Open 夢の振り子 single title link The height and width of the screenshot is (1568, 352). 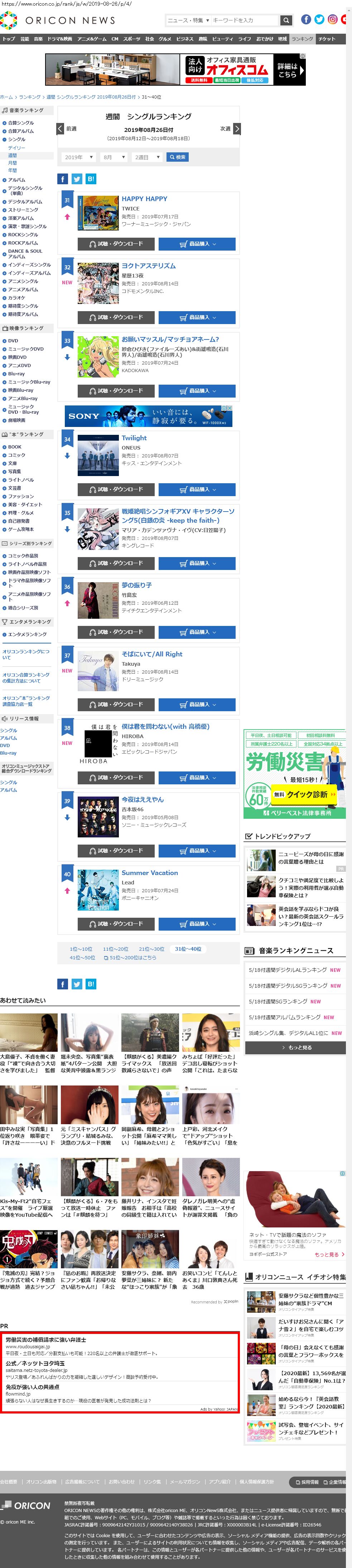[137, 585]
